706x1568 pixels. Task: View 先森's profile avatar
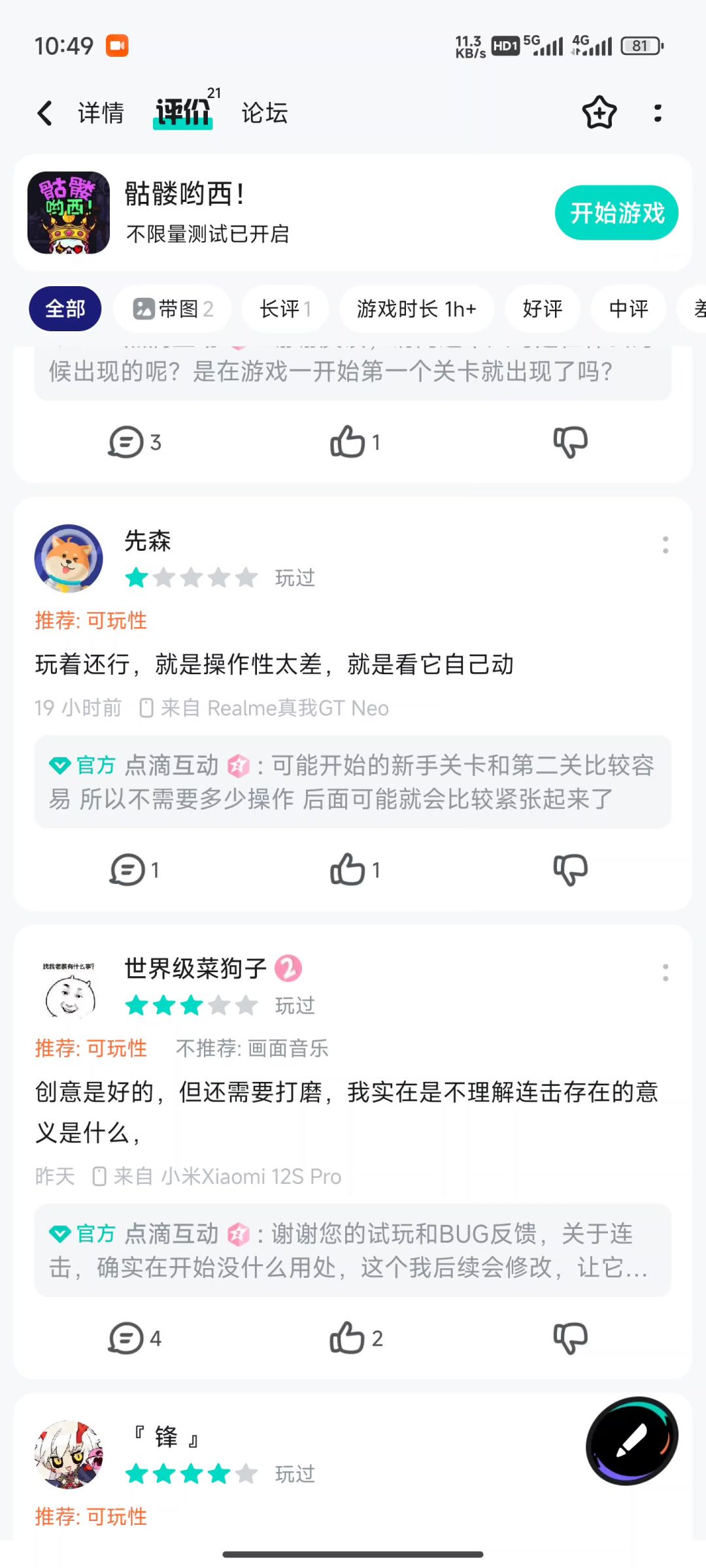[69, 558]
